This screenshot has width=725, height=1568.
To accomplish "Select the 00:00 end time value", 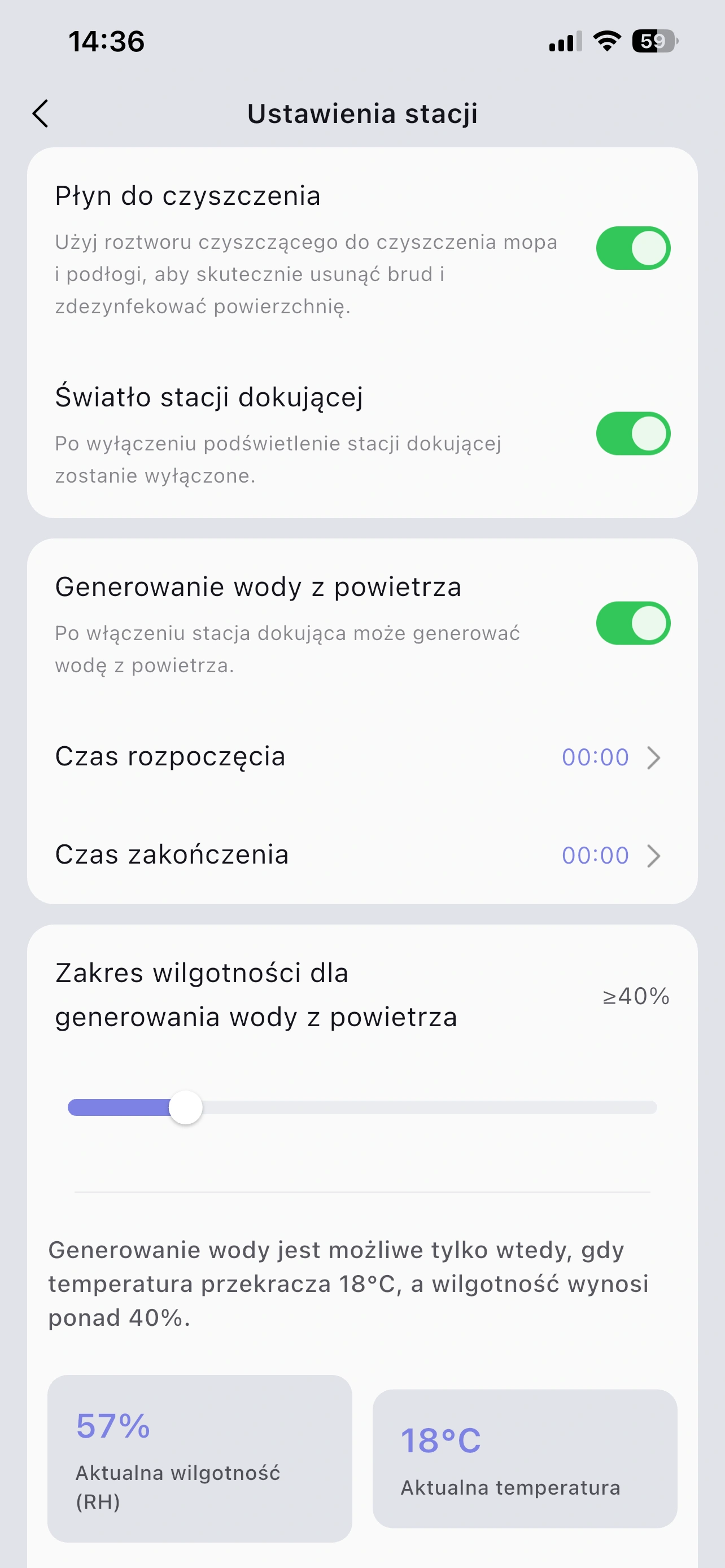I will [595, 856].
